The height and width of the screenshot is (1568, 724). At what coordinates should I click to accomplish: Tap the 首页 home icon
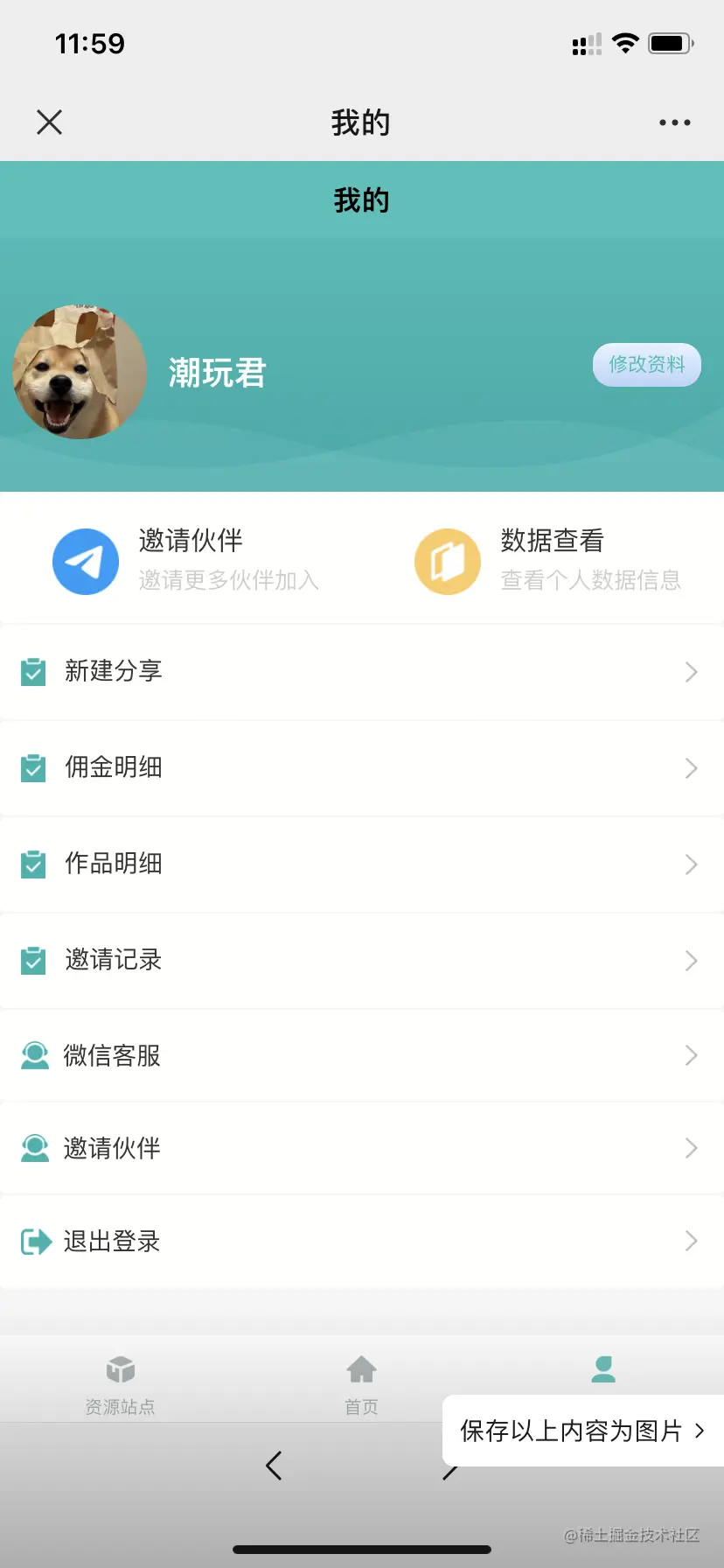point(361,1369)
